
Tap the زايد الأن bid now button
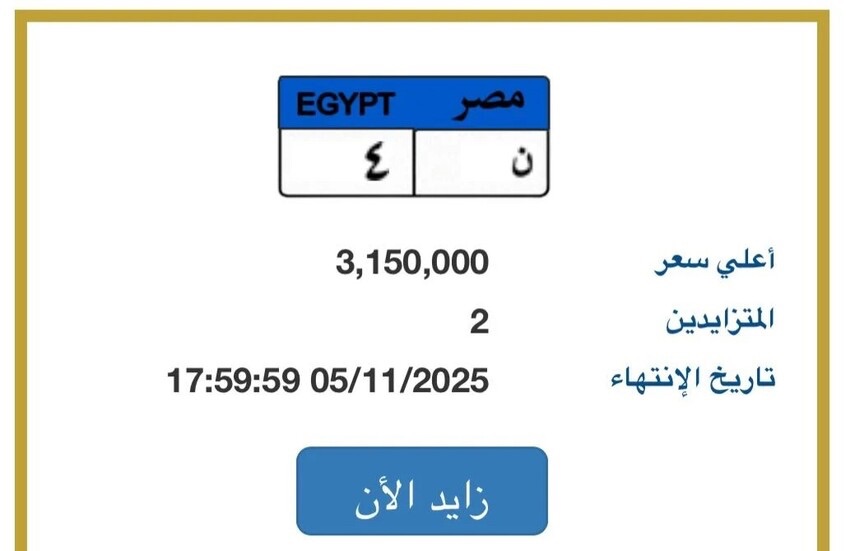421,491
